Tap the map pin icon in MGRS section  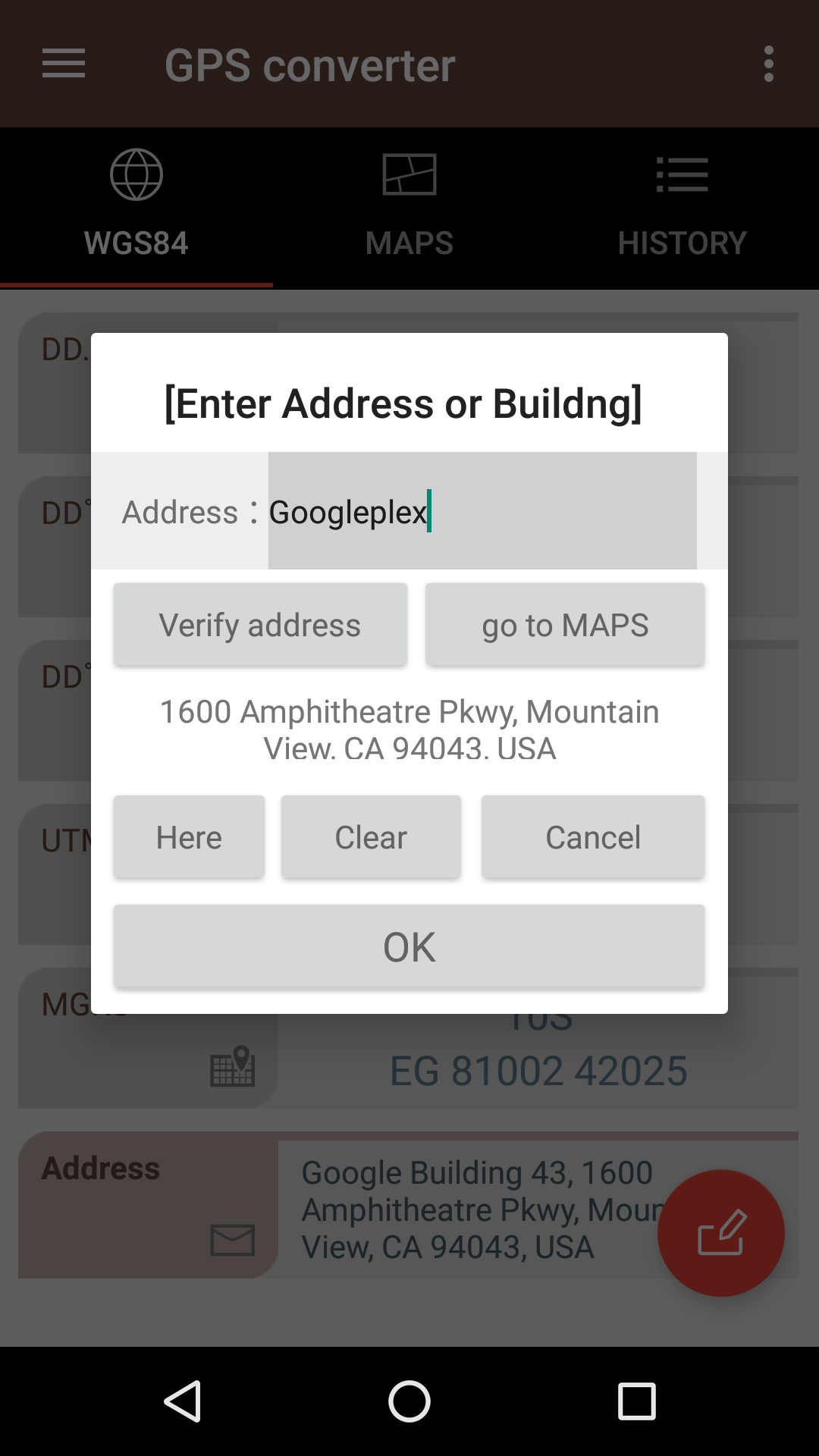coord(234,1068)
